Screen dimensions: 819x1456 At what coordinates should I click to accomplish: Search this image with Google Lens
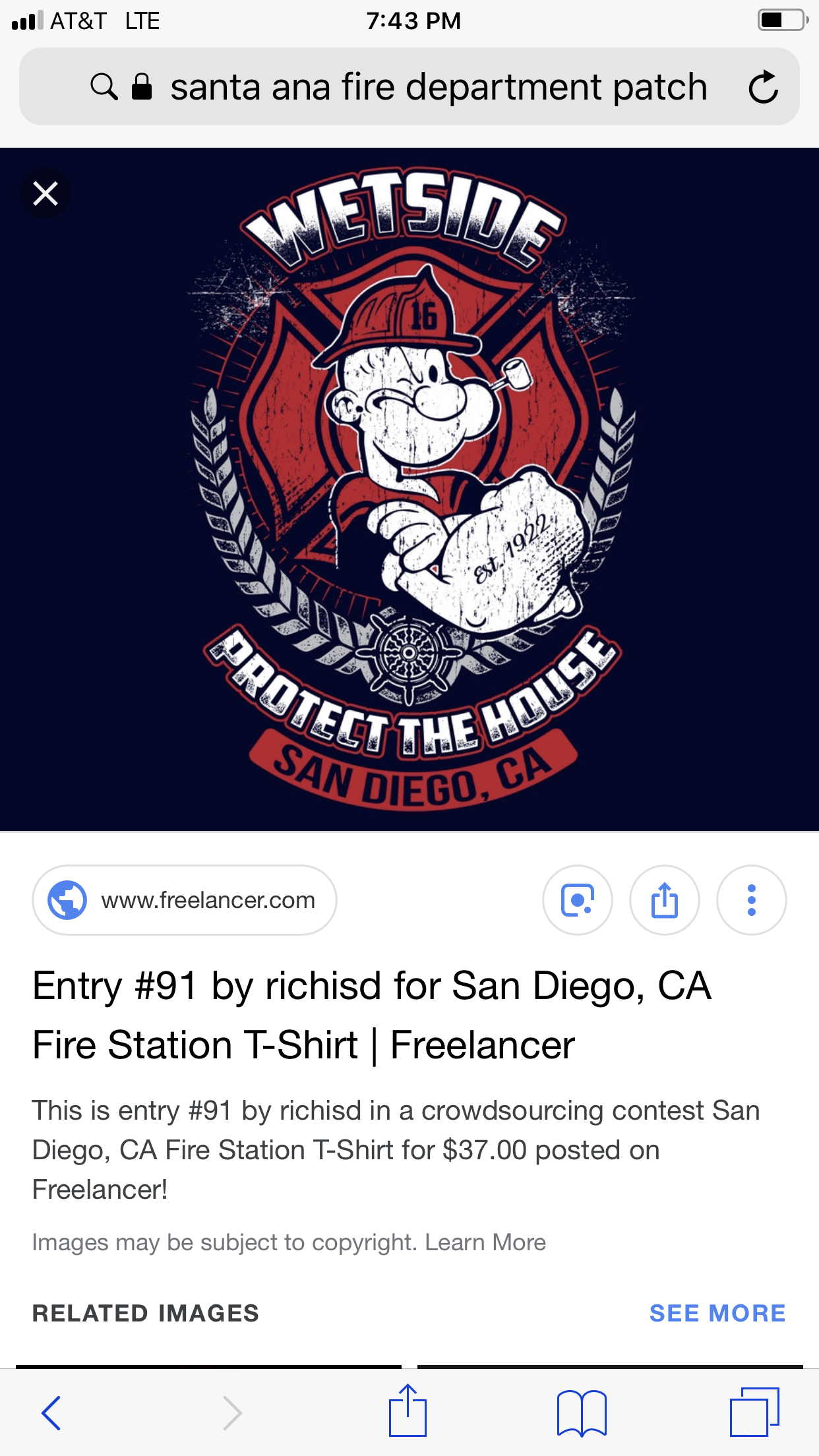point(577,900)
